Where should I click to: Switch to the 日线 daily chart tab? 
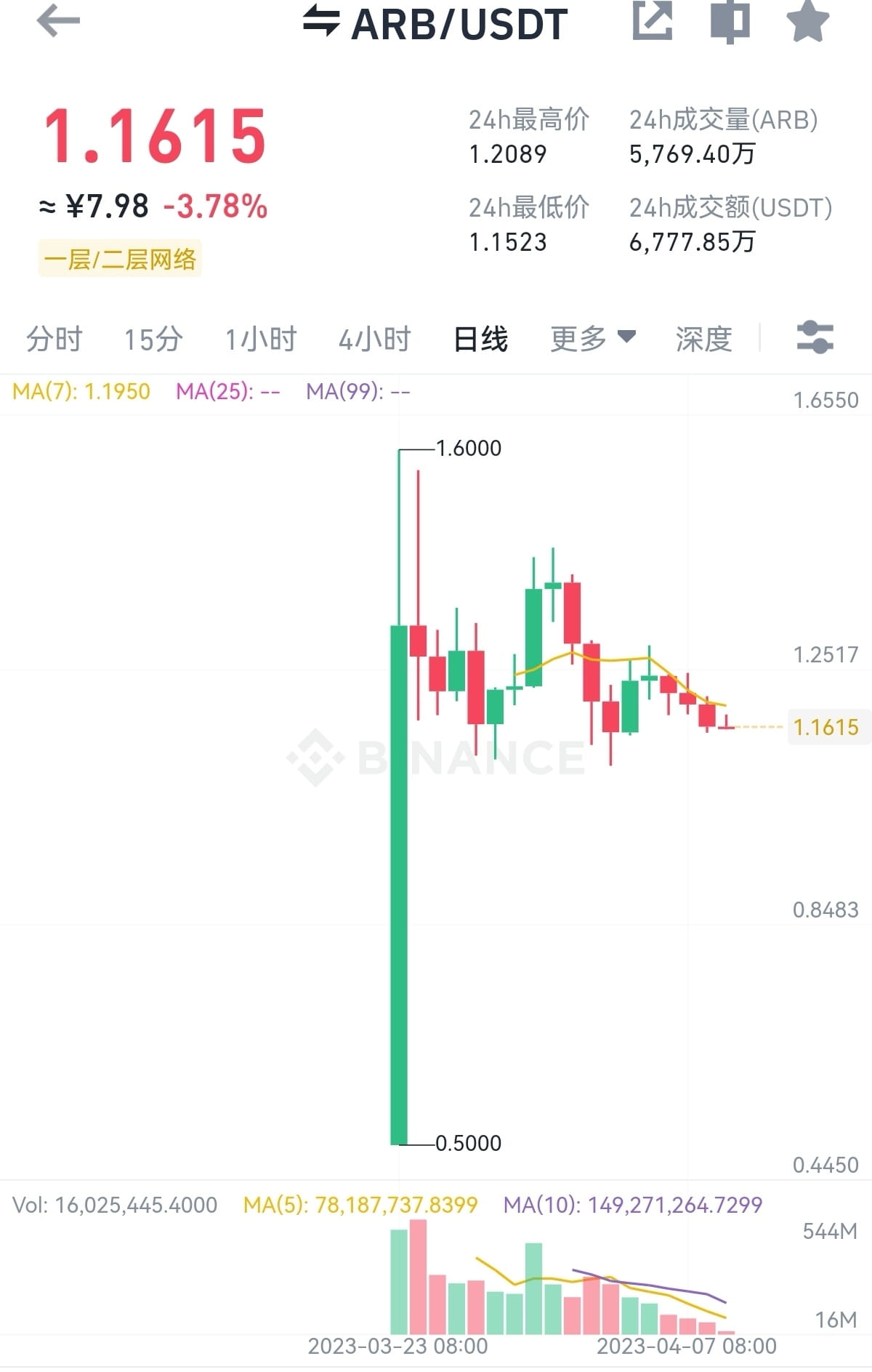tap(480, 338)
